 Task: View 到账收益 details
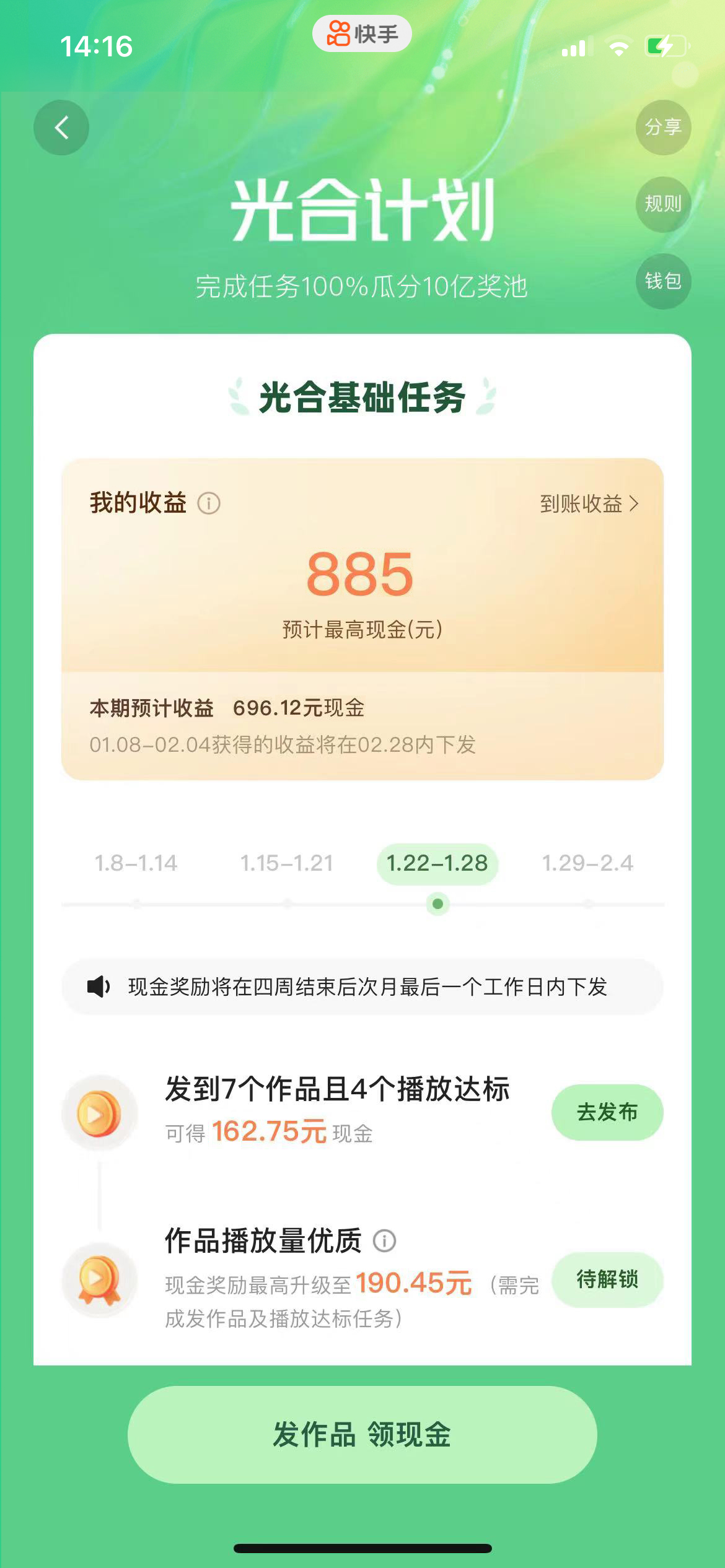click(x=589, y=504)
